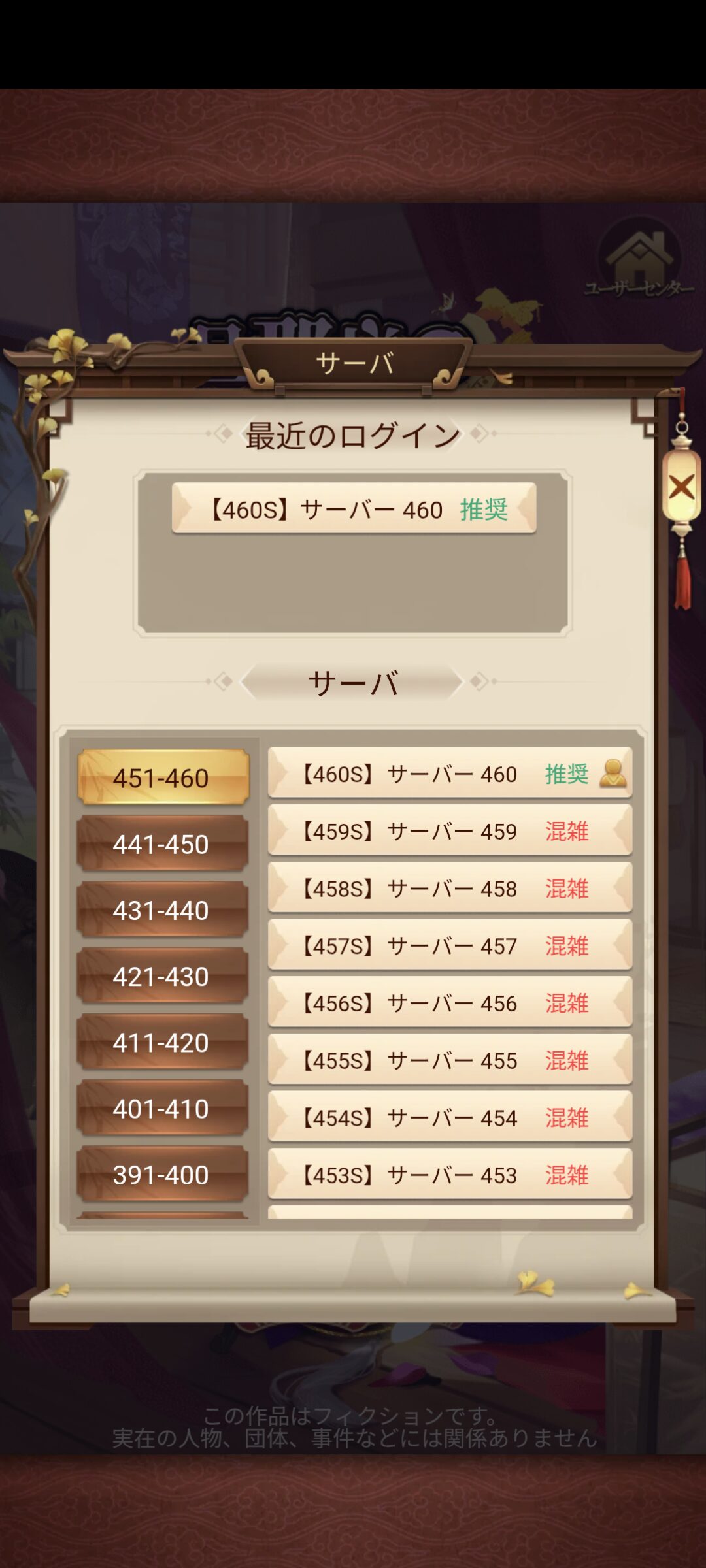Viewport: 706px width, 1568px height.
Task: Pick server 458 from the list
Action: 450,889
